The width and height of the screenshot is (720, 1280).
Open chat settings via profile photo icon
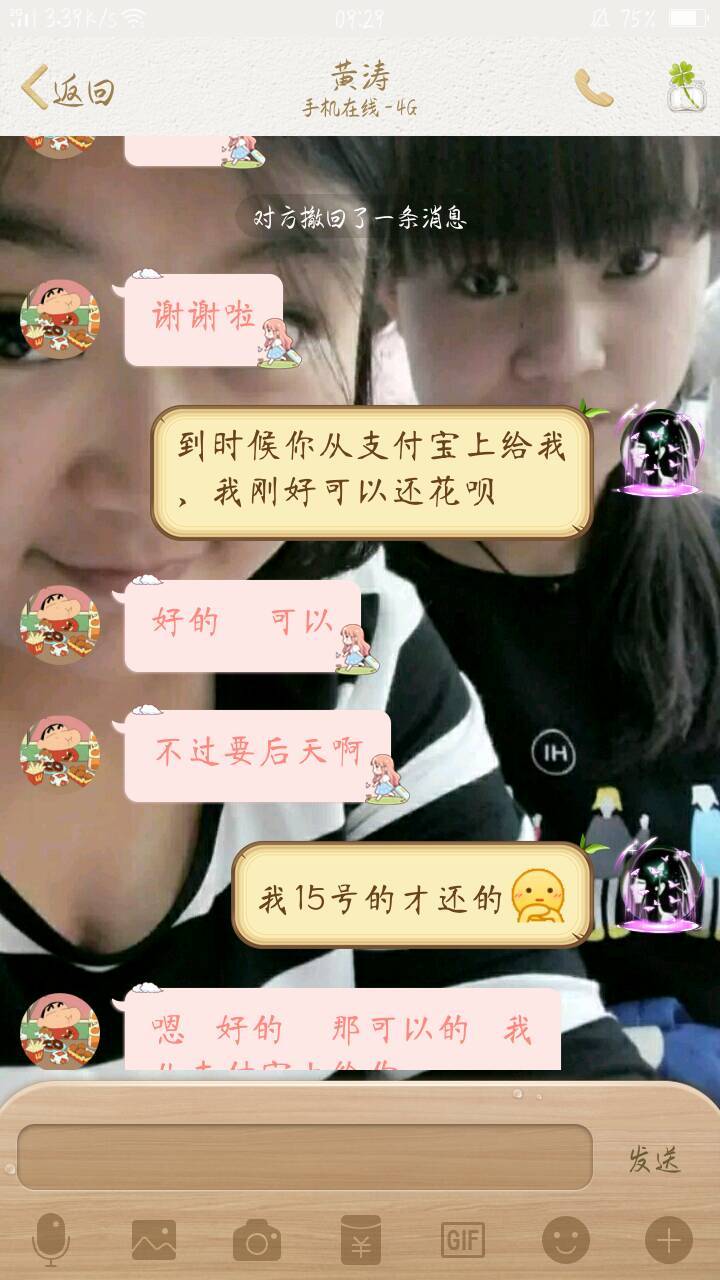[686, 88]
